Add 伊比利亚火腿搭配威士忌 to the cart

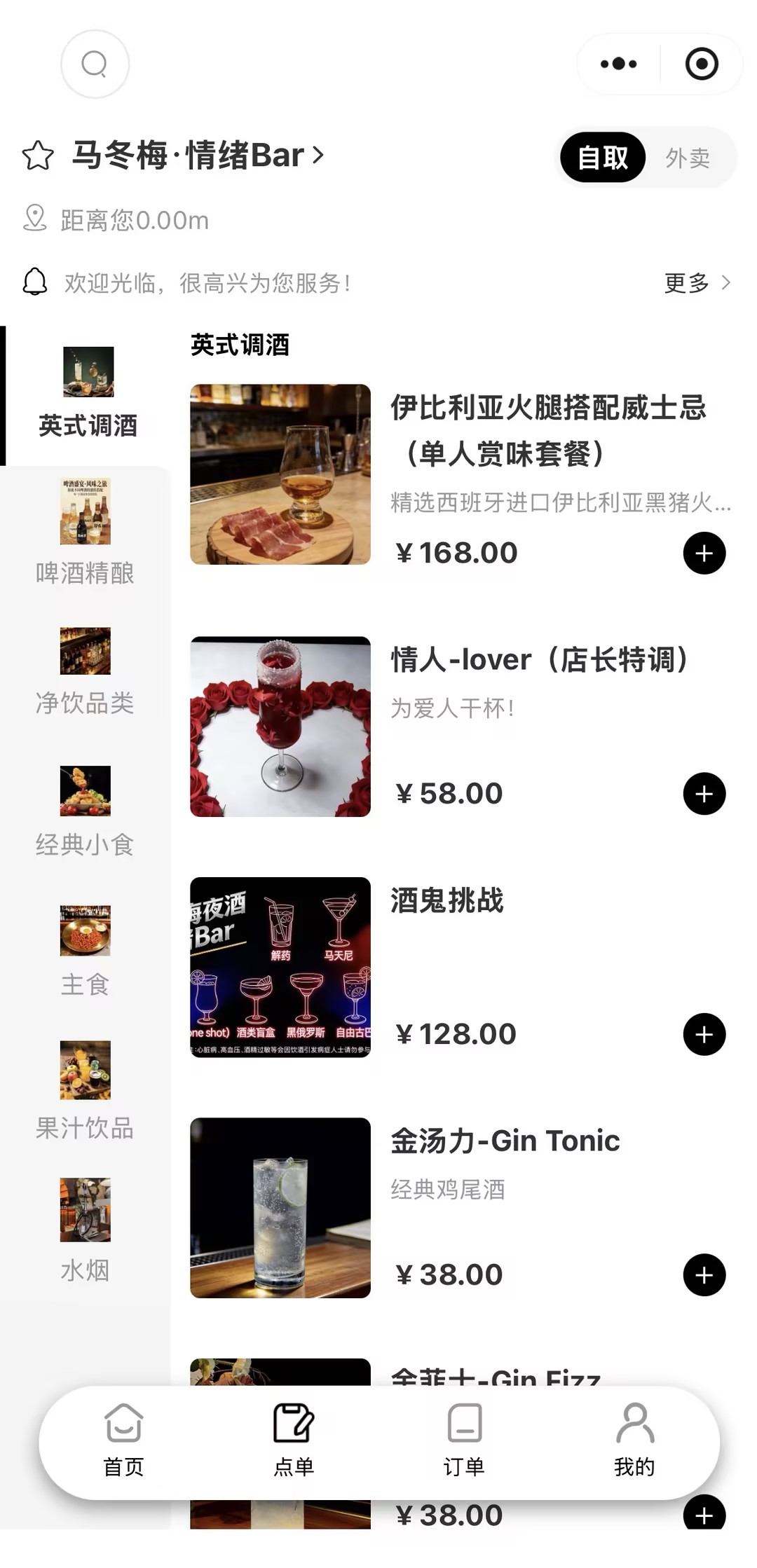pyautogui.click(x=704, y=553)
